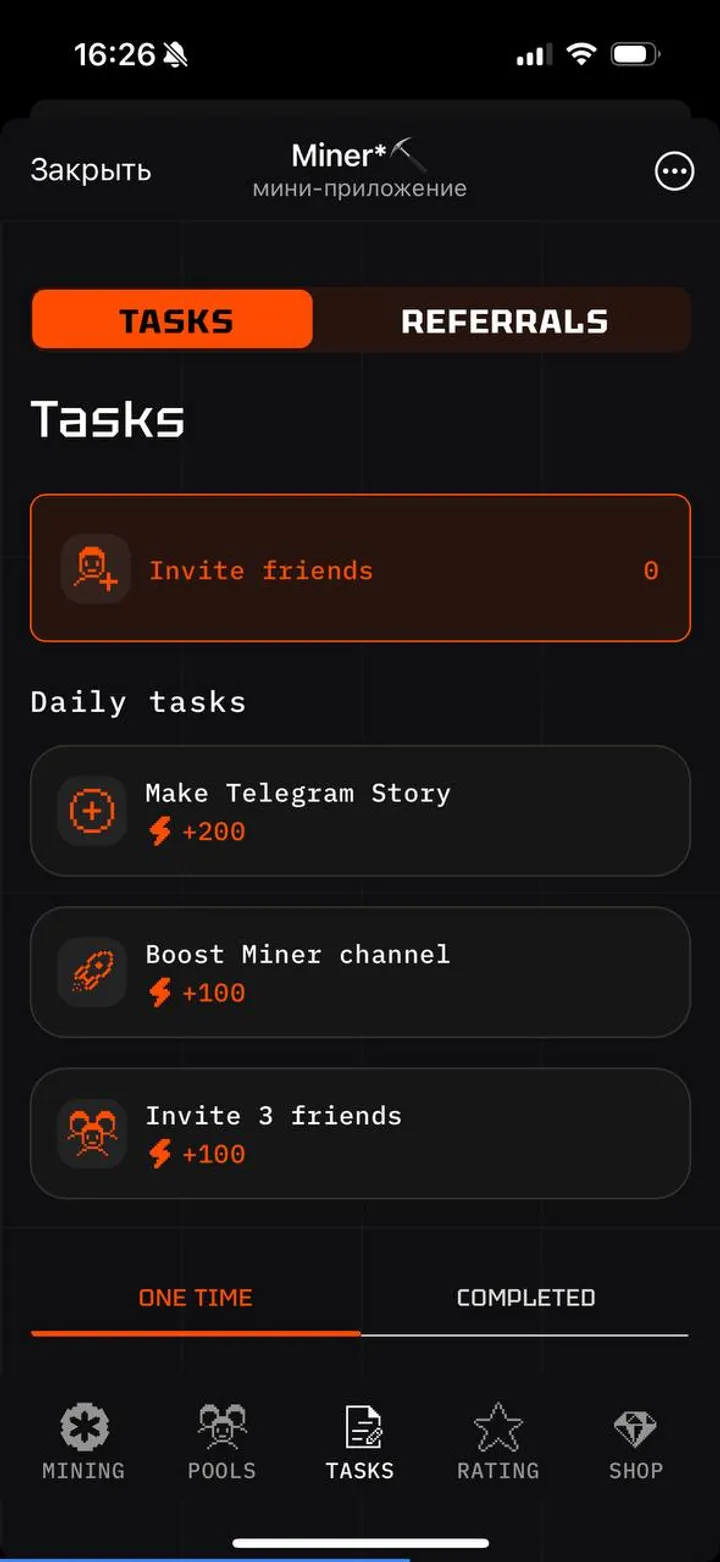Open the Invite friends card
Image resolution: width=720 pixels, height=1562 pixels.
click(x=360, y=569)
